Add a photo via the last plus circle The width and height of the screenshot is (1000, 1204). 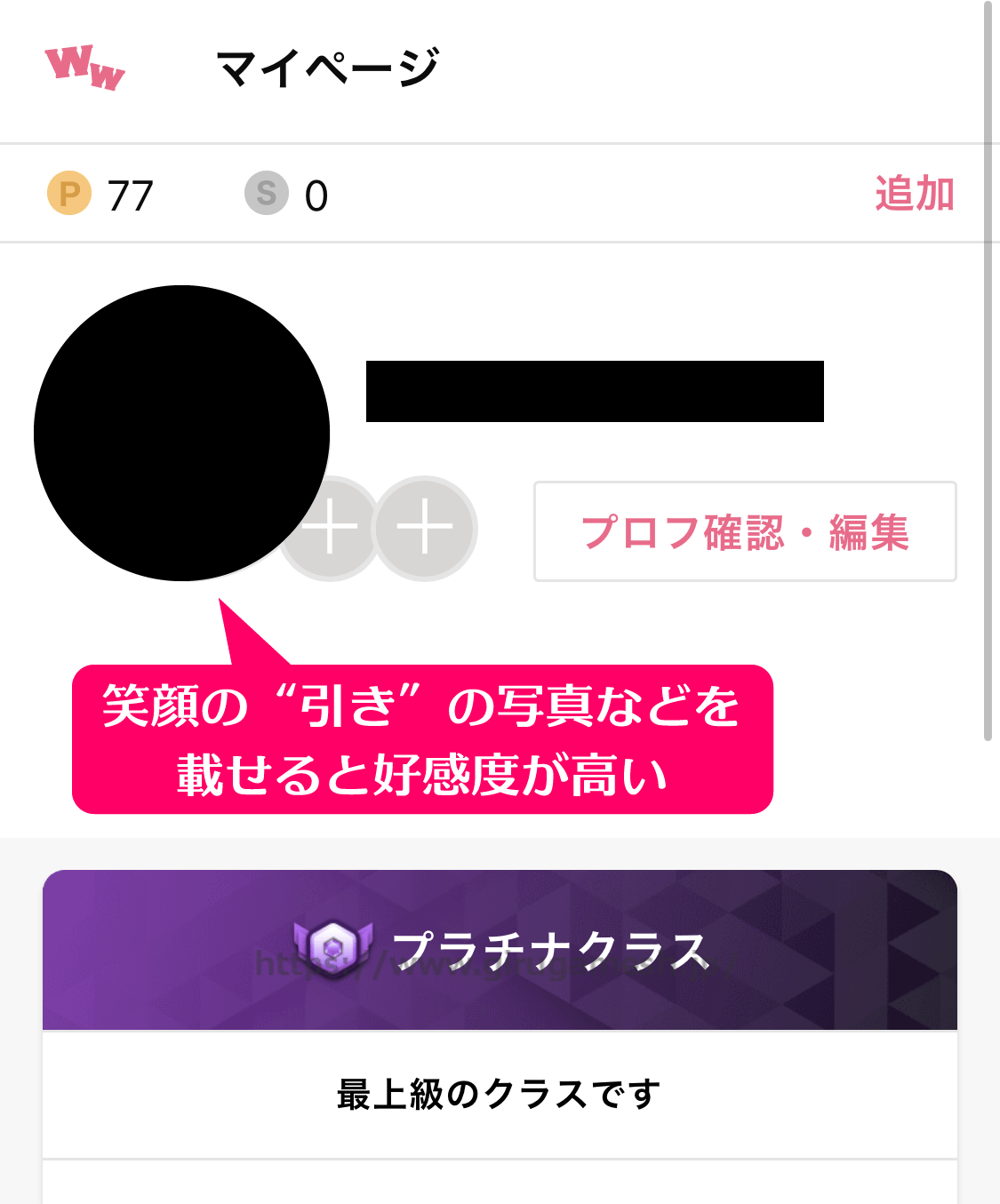[x=425, y=528]
